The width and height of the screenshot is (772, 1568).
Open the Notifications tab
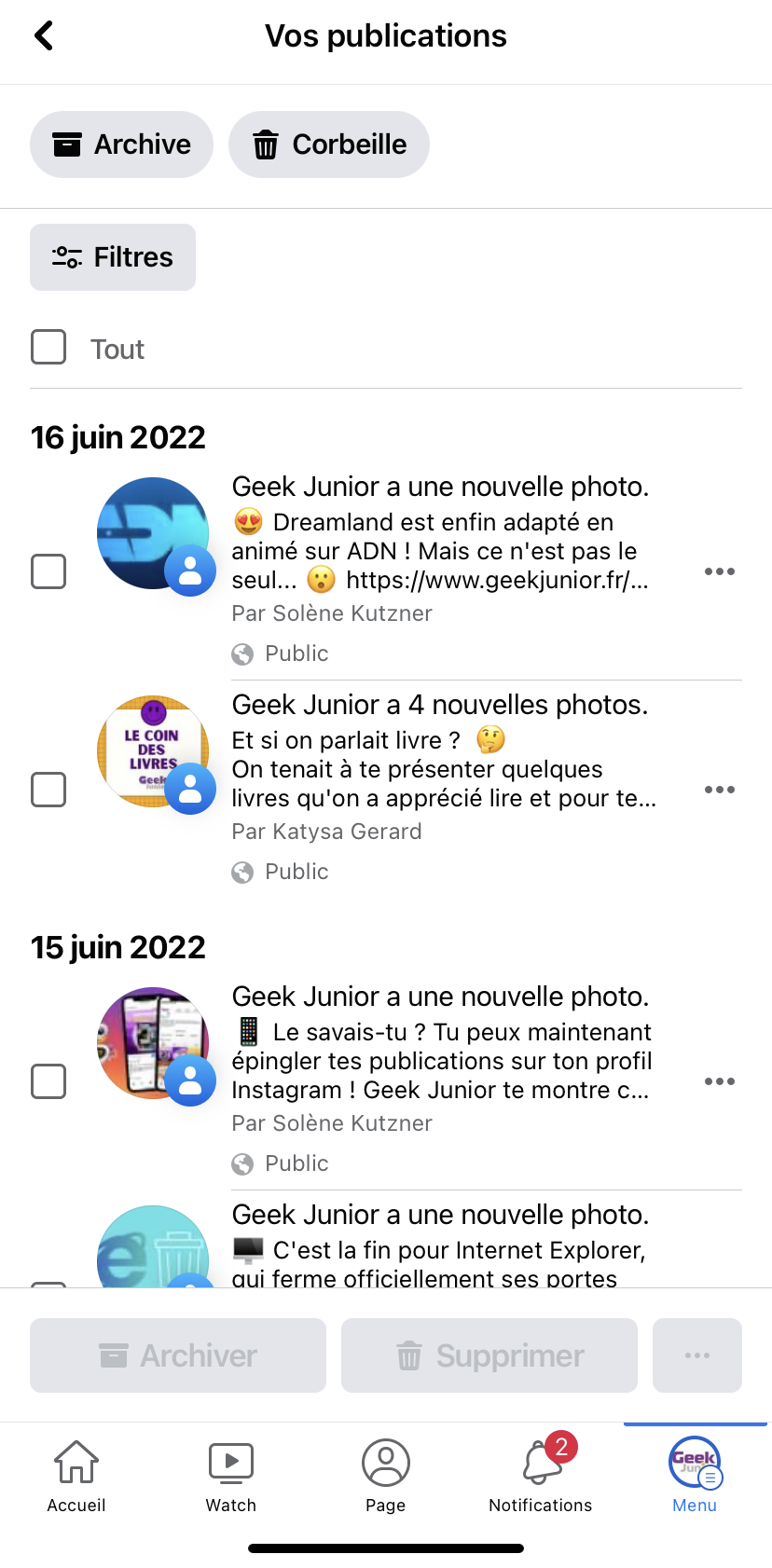tap(541, 1475)
